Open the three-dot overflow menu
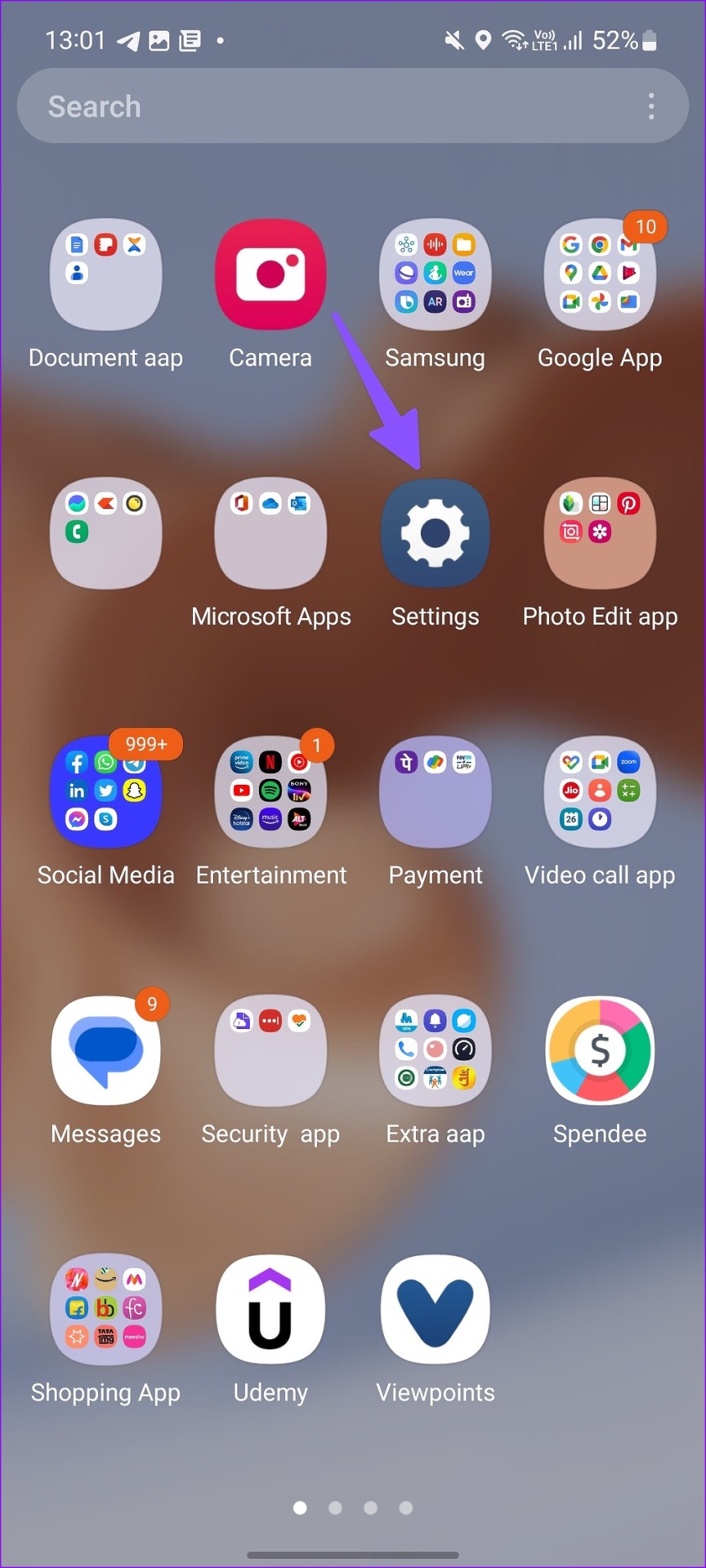706x1568 pixels. point(651,106)
